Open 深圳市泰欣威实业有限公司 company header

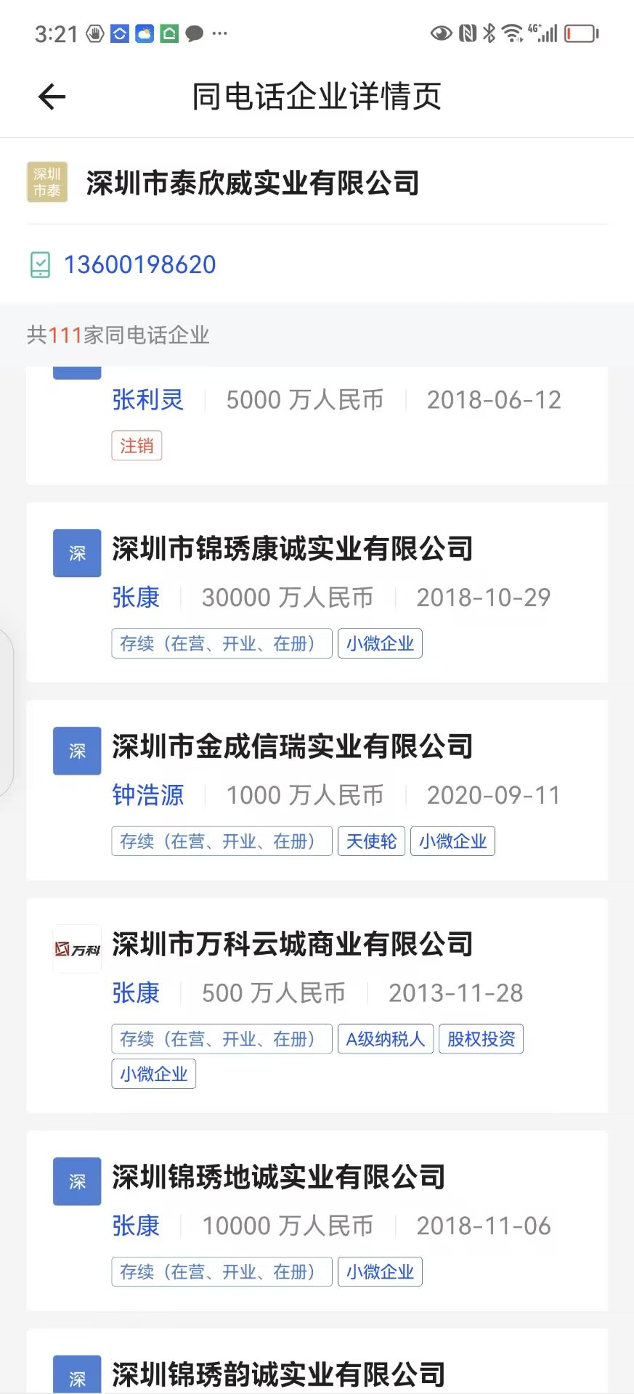point(252,183)
